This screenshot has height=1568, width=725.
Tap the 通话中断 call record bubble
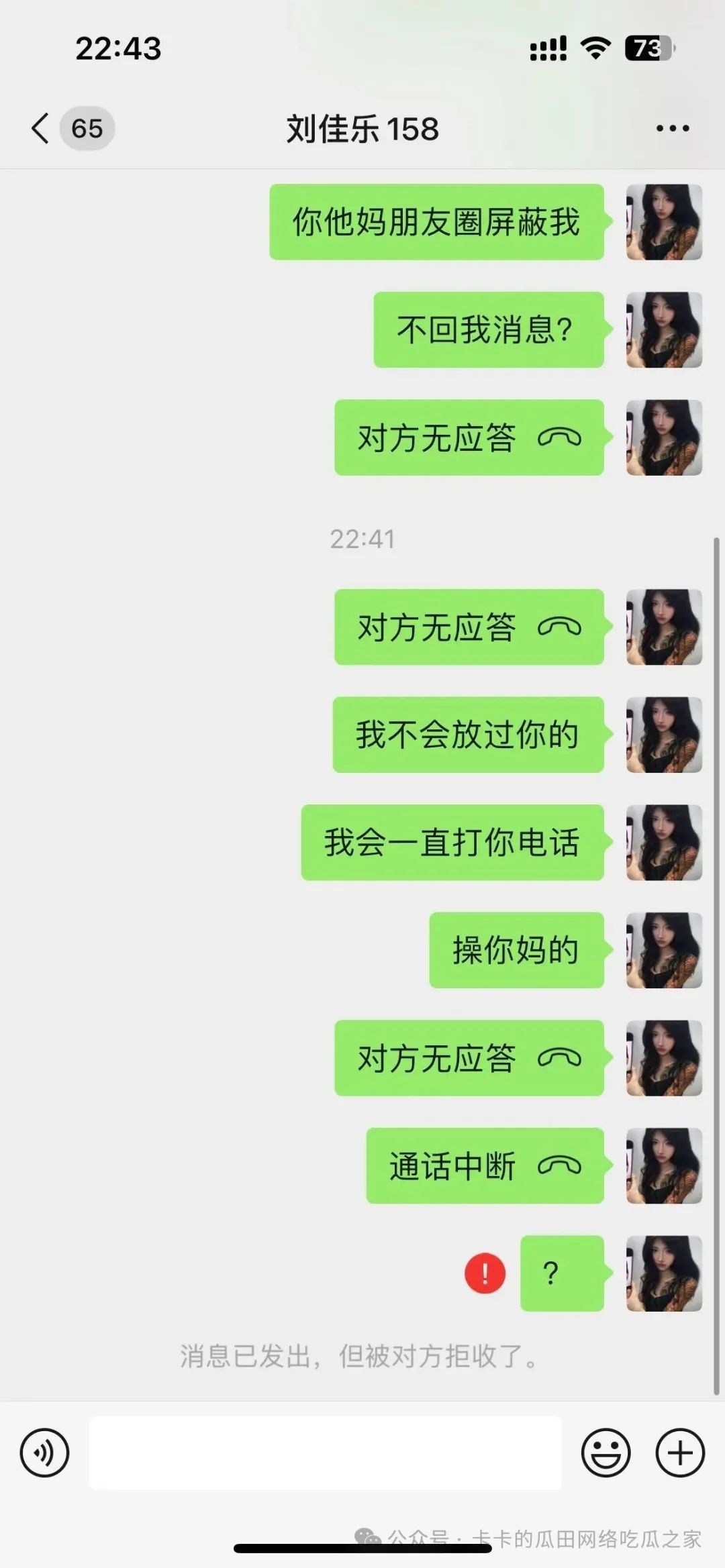point(487,1166)
